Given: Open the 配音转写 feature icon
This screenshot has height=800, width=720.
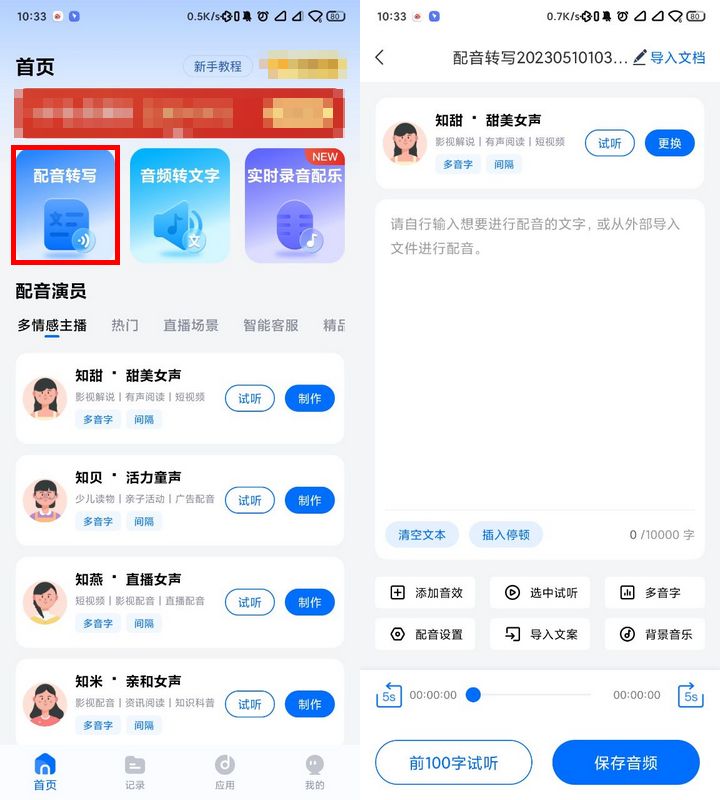Looking at the screenshot, I should click(x=64, y=200).
